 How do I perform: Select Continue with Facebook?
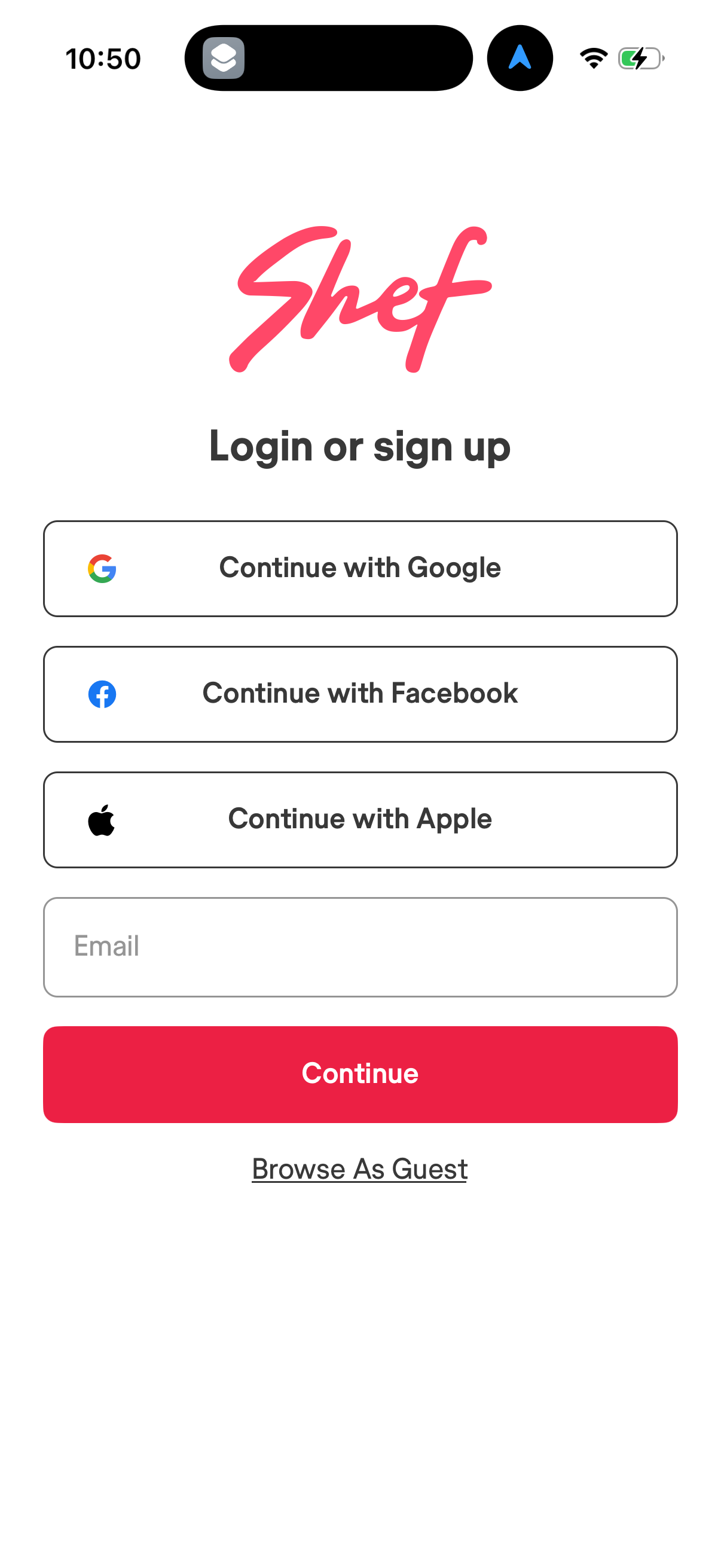click(360, 693)
